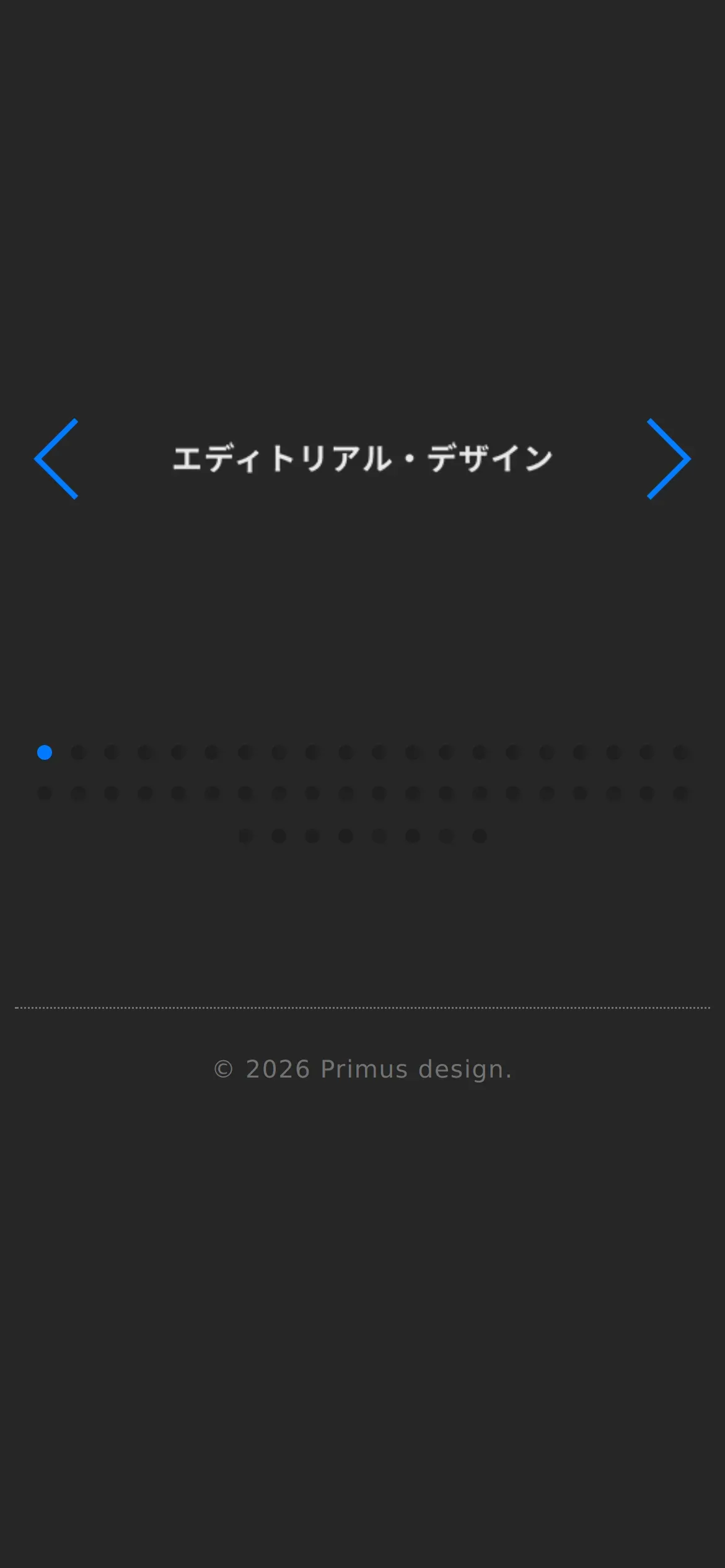Select the active blue pagination dot
The width and height of the screenshot is (725, 1568).
(x=45, y=752)
